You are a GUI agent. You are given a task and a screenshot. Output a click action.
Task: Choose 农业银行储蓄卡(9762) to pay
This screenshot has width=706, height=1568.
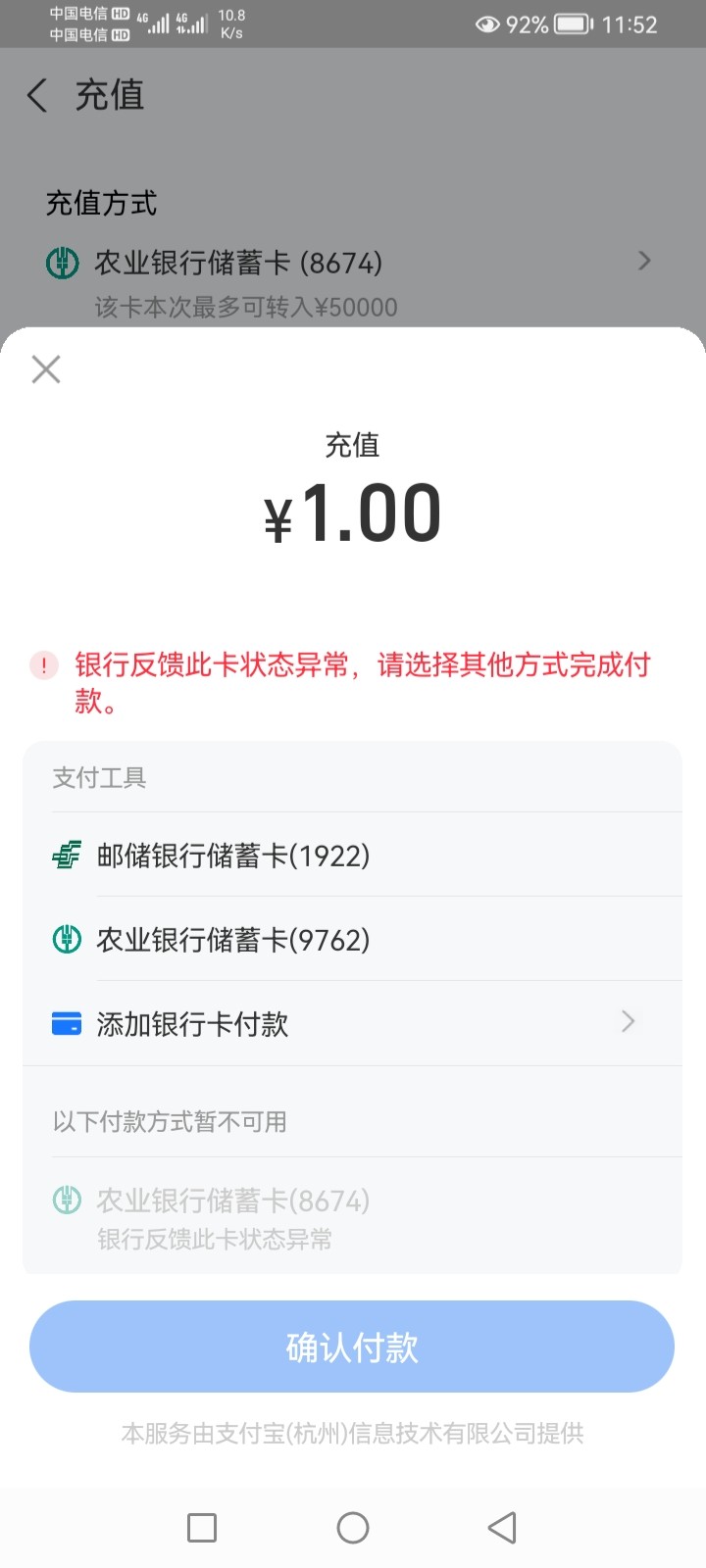point(352,939)
